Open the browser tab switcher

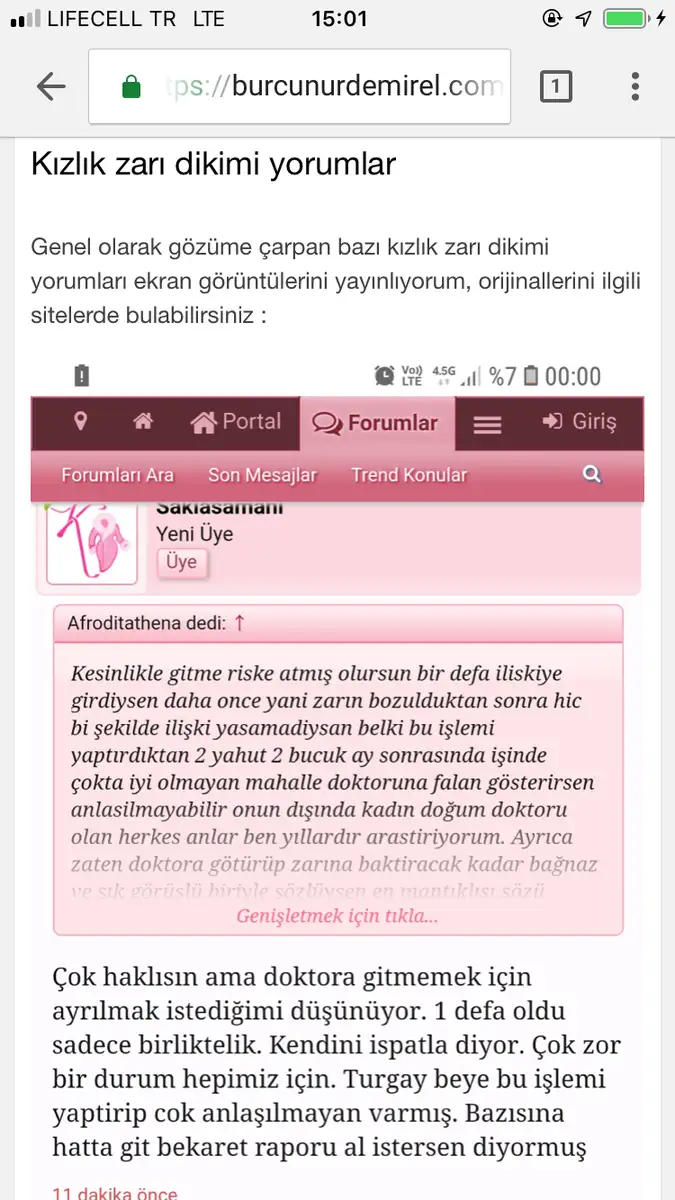coord(556,87)
